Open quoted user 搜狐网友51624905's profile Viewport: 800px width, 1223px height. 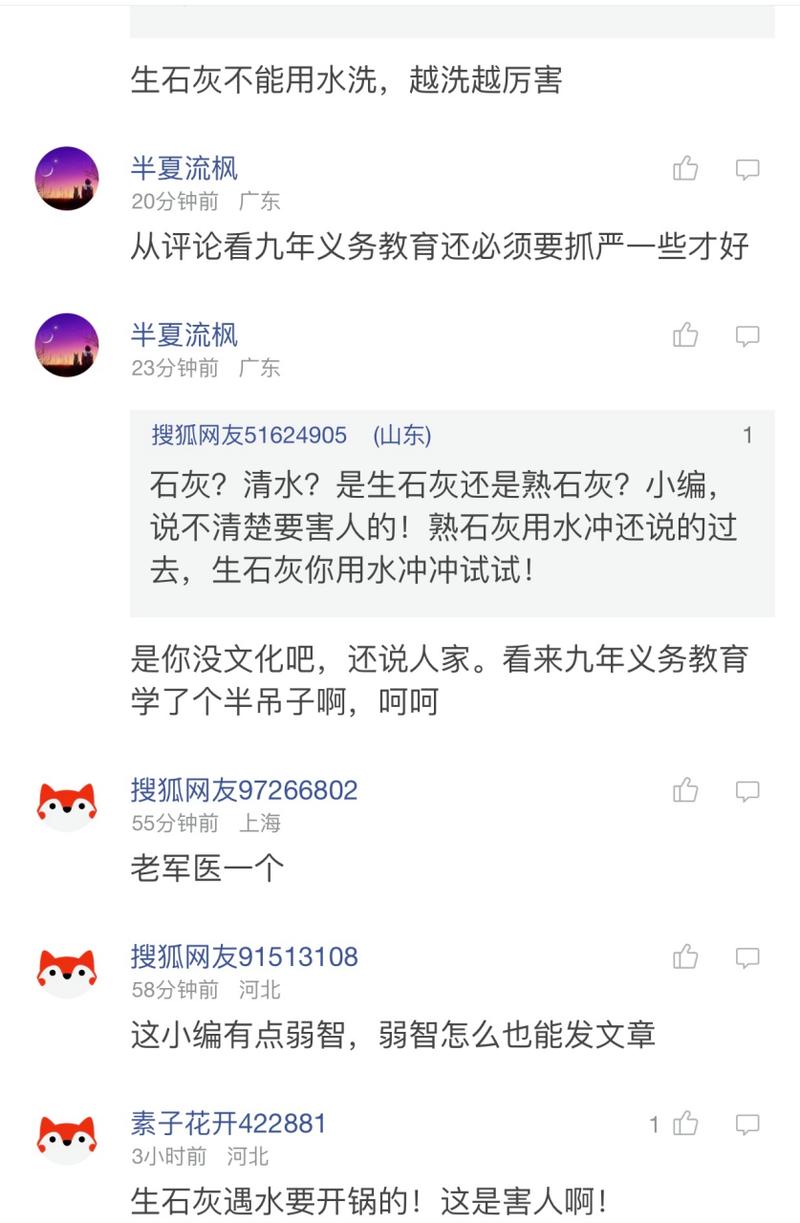pos(249,435)
